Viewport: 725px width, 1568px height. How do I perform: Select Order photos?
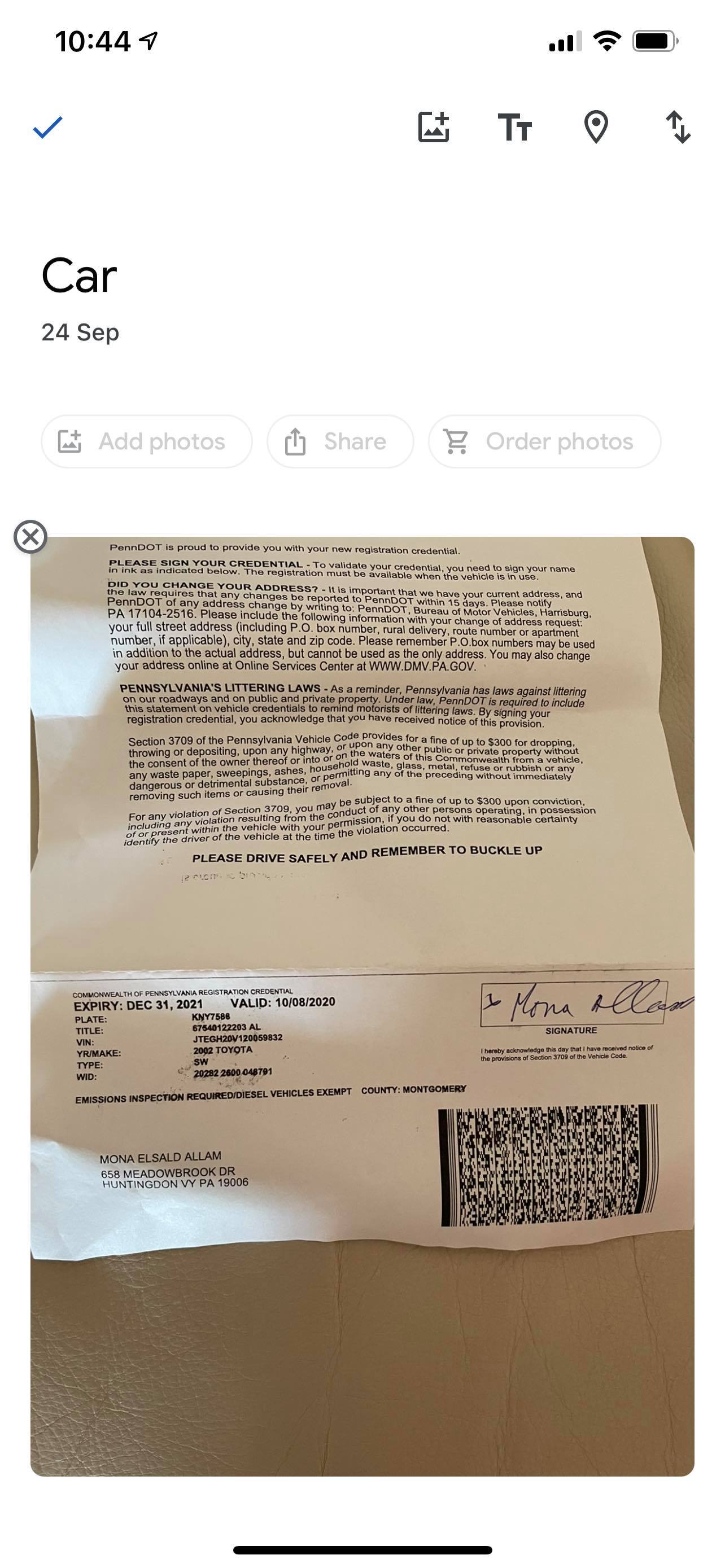coord(544,441)
